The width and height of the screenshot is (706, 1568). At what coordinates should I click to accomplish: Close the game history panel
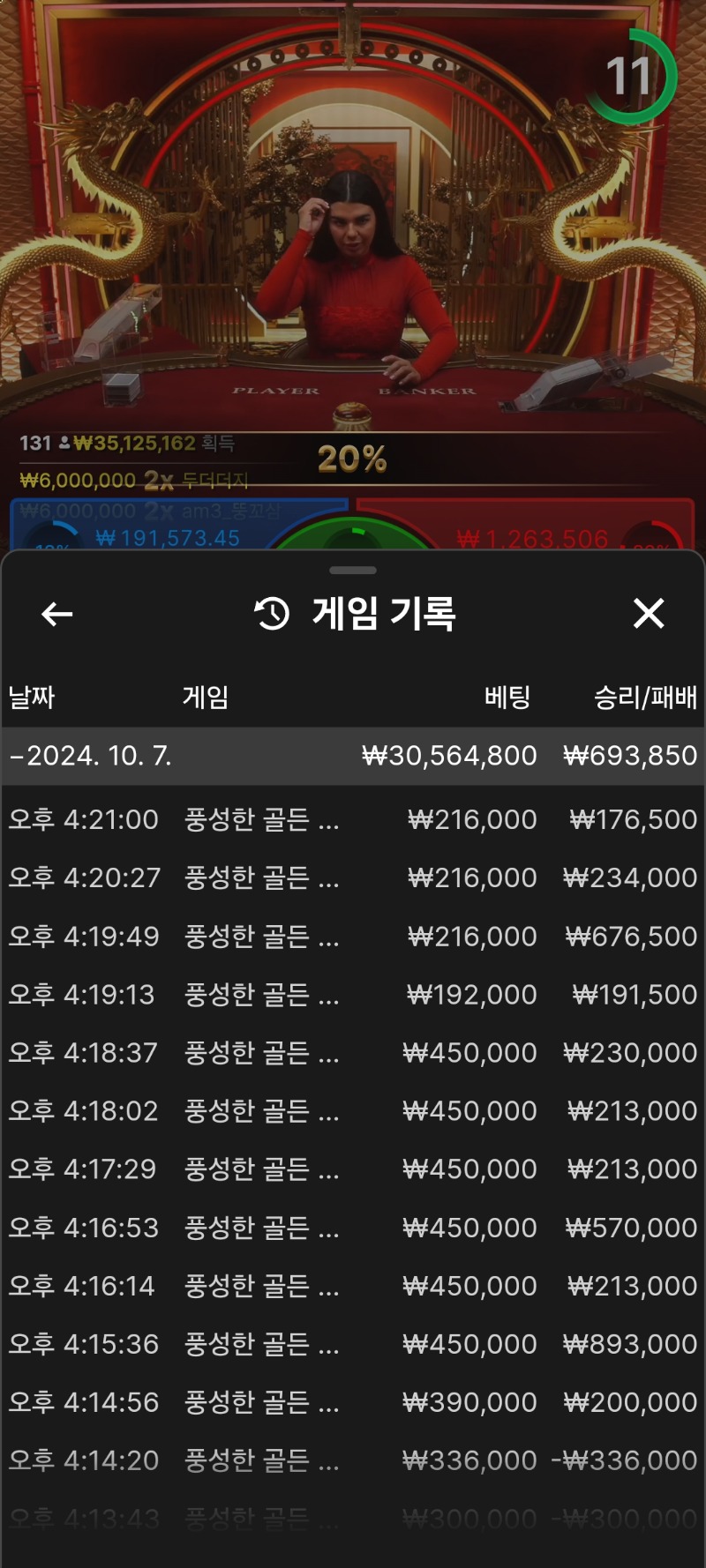coord(649,613)
